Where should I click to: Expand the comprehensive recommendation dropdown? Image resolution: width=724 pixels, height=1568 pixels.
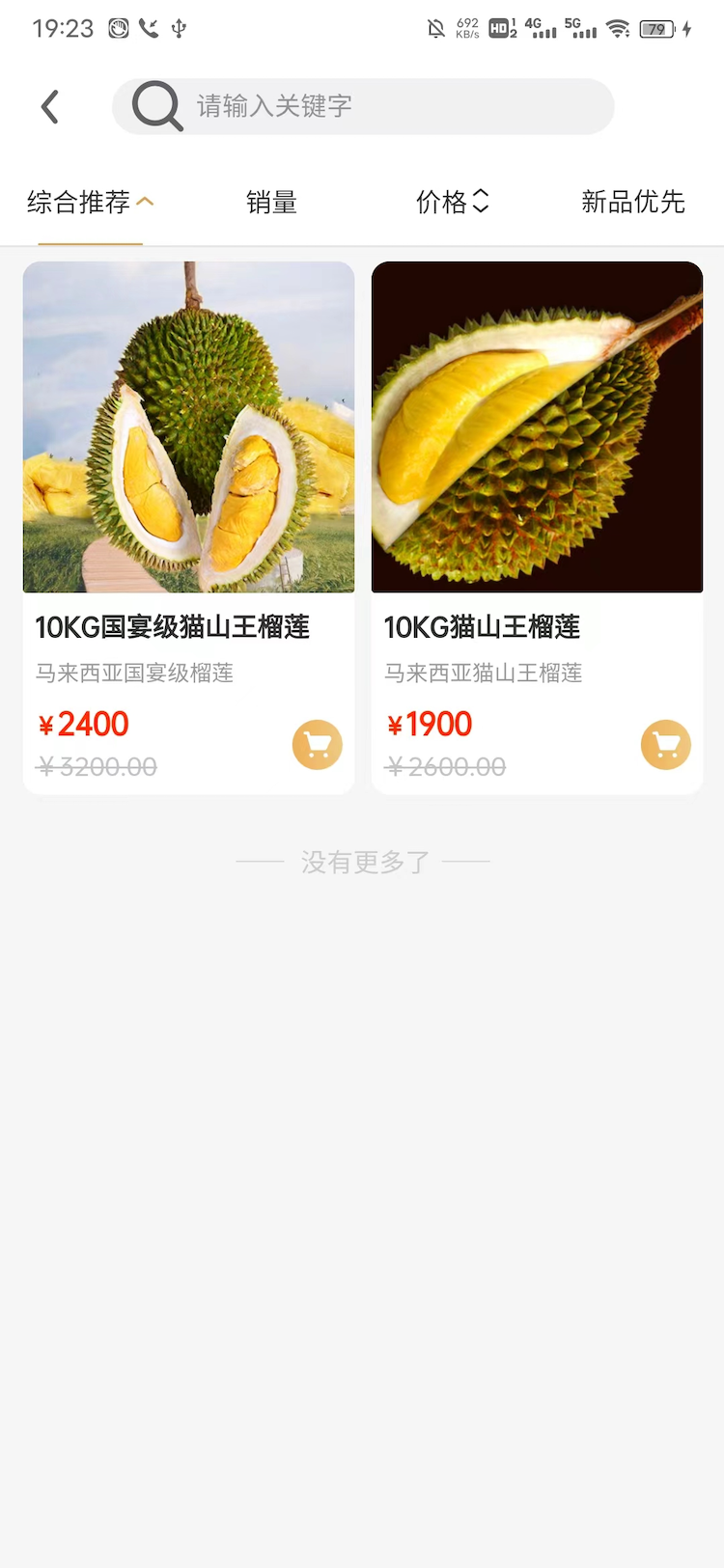click(90, 202)
